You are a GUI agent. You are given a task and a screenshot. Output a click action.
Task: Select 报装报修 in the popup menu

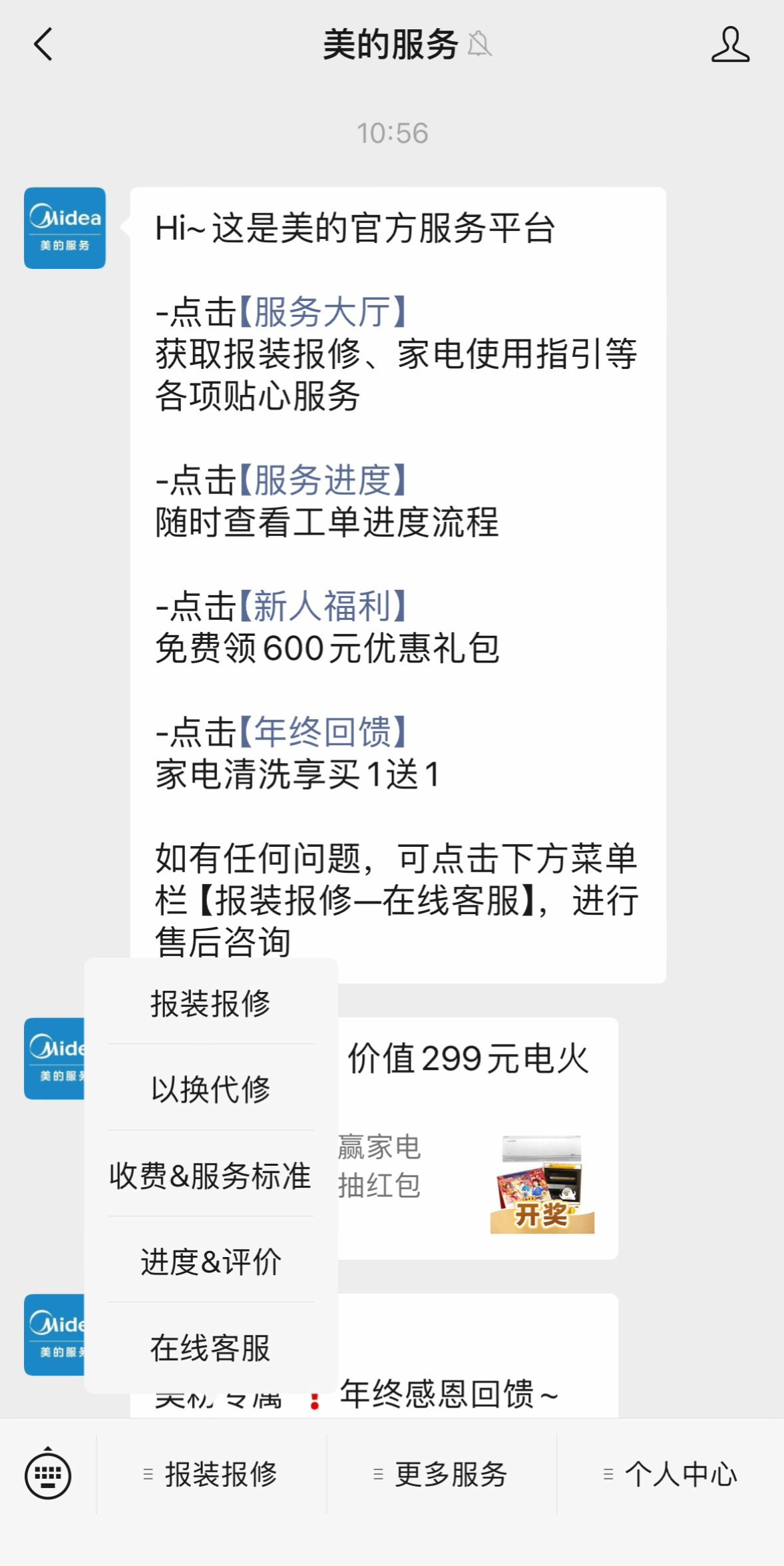coord(210,1003)
